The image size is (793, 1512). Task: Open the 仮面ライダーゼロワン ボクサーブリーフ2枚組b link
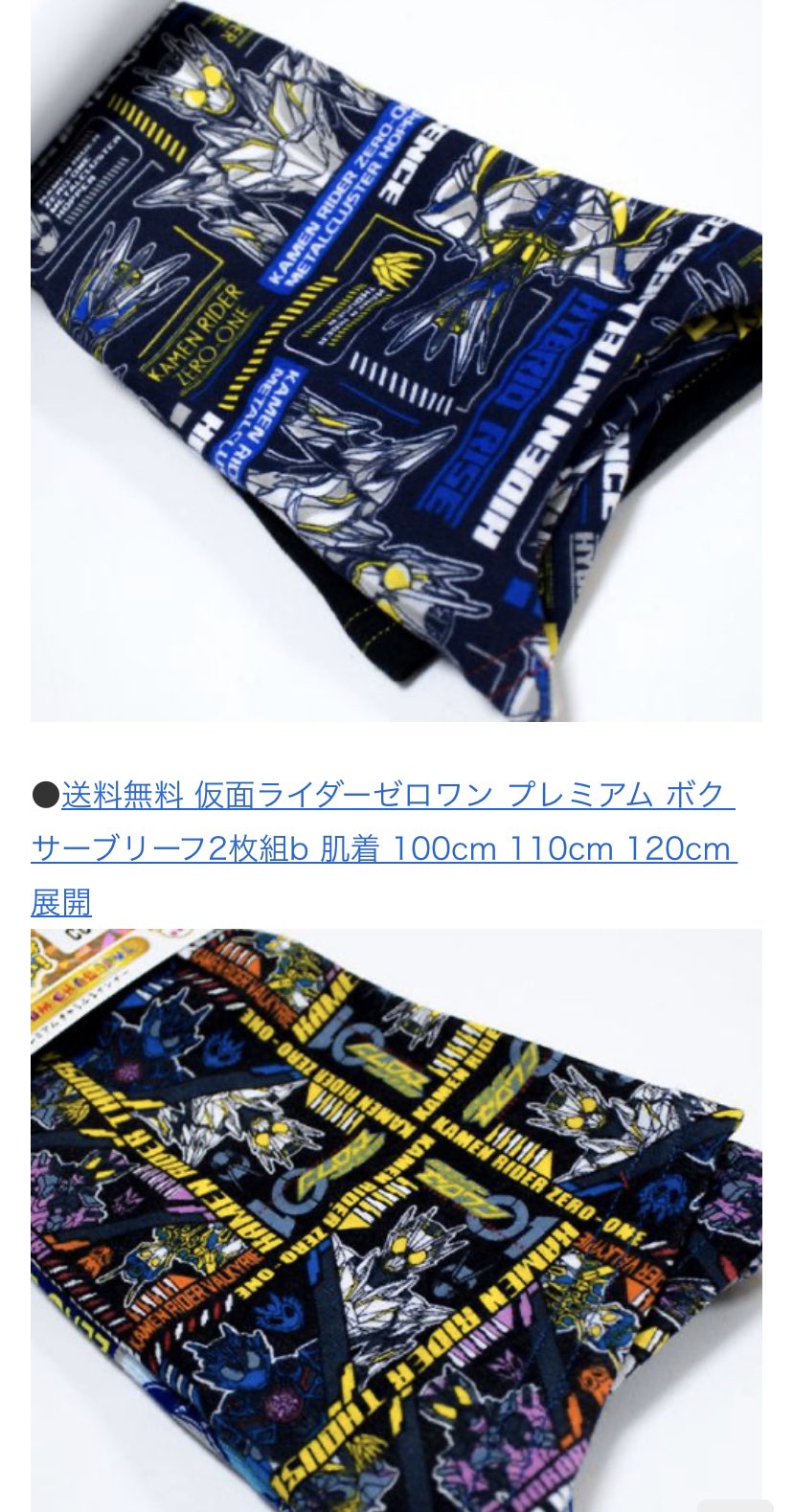(383, 848)
